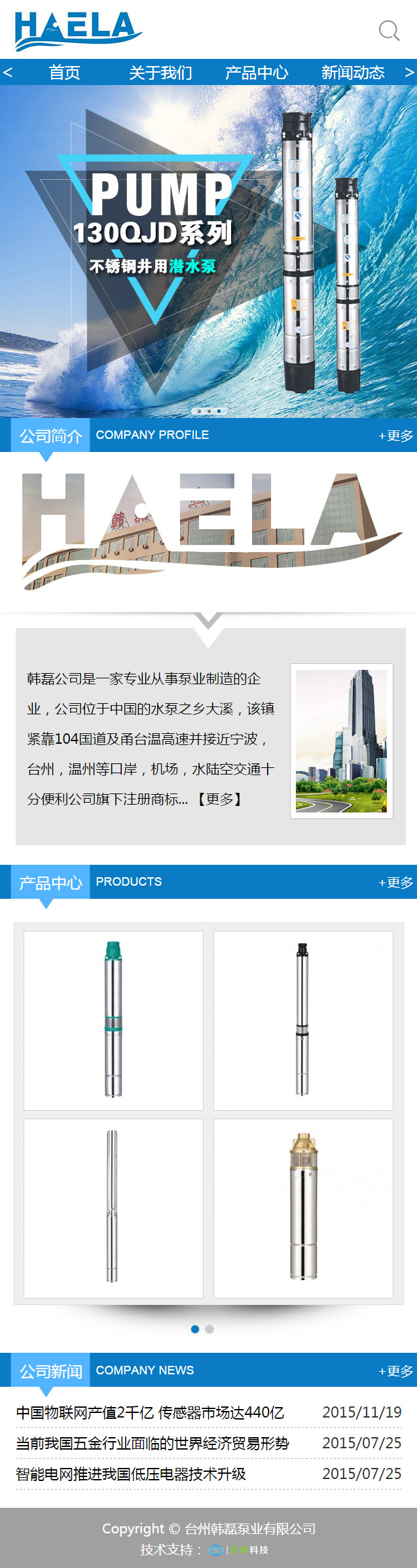The height and width of the screenshot is (1568, 417).
Task: Open 【更多】 link in company description
Action: point(219,799)
